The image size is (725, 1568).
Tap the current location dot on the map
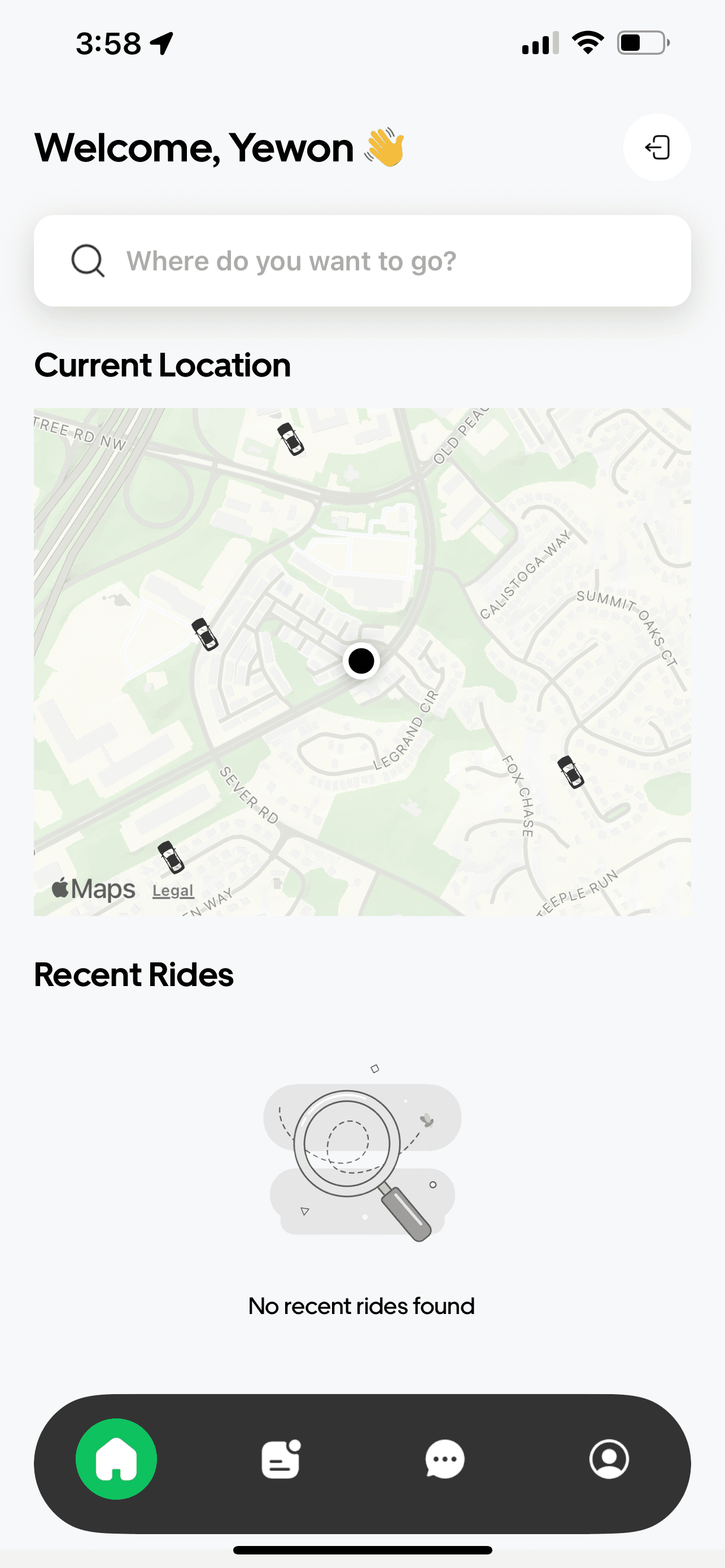pyautogui.click(x=361, y=661)
